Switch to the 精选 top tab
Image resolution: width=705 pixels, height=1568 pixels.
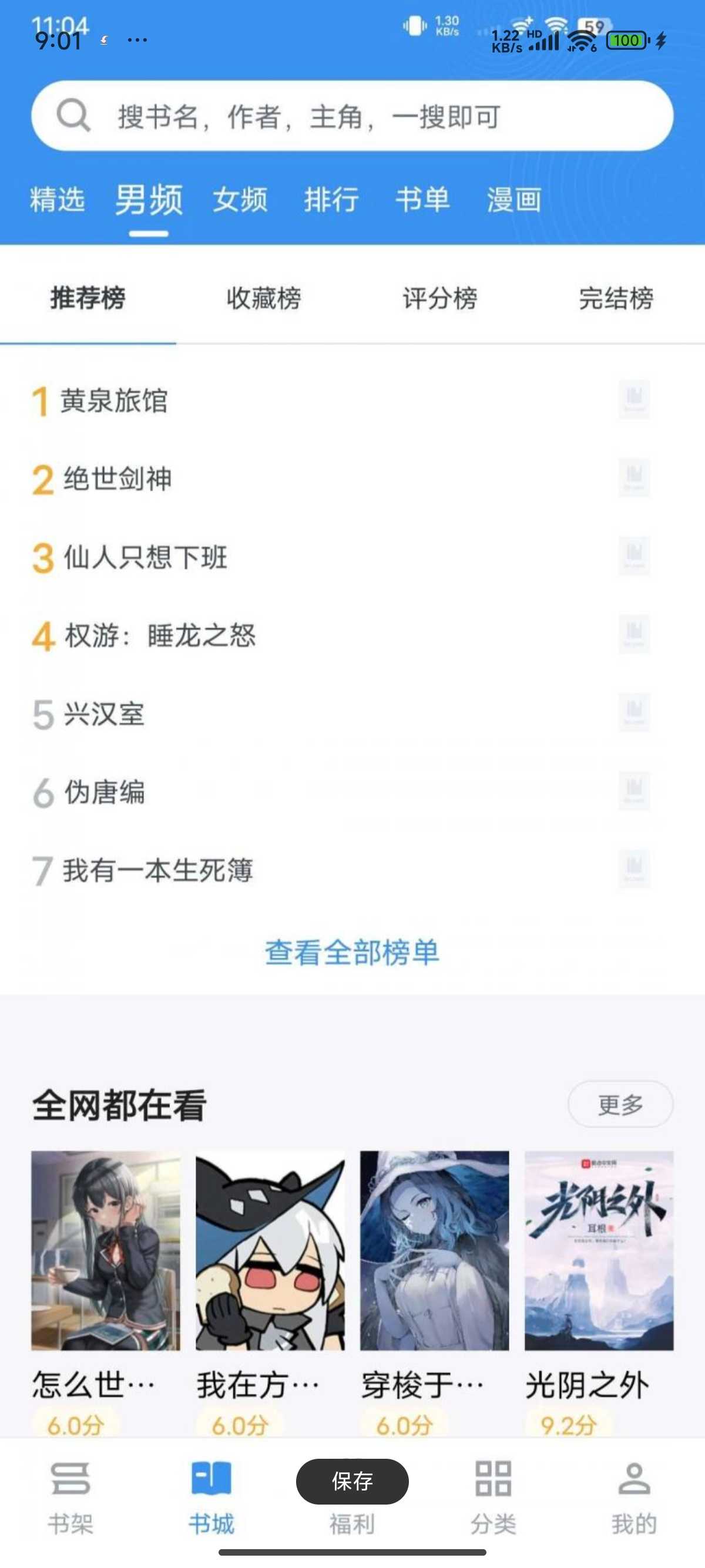pyautogui.click(x=57, y=200)
